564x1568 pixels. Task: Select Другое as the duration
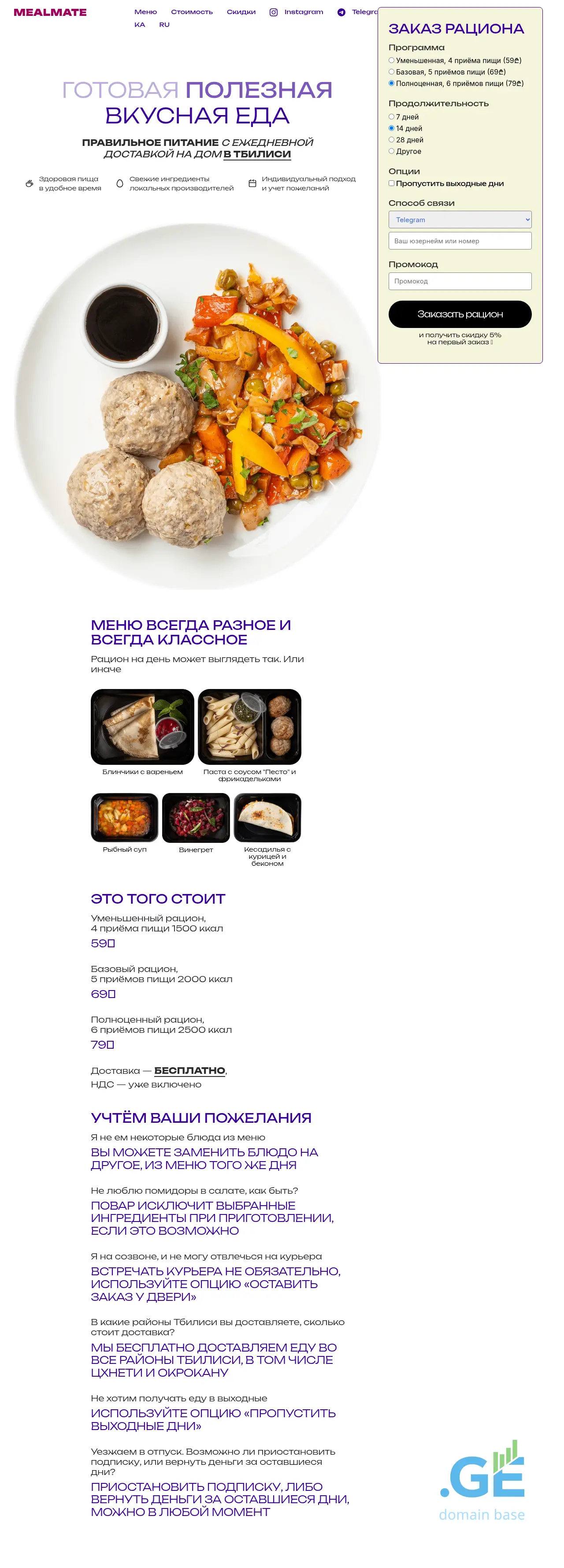pyautogui.click(x=392, y=151)
